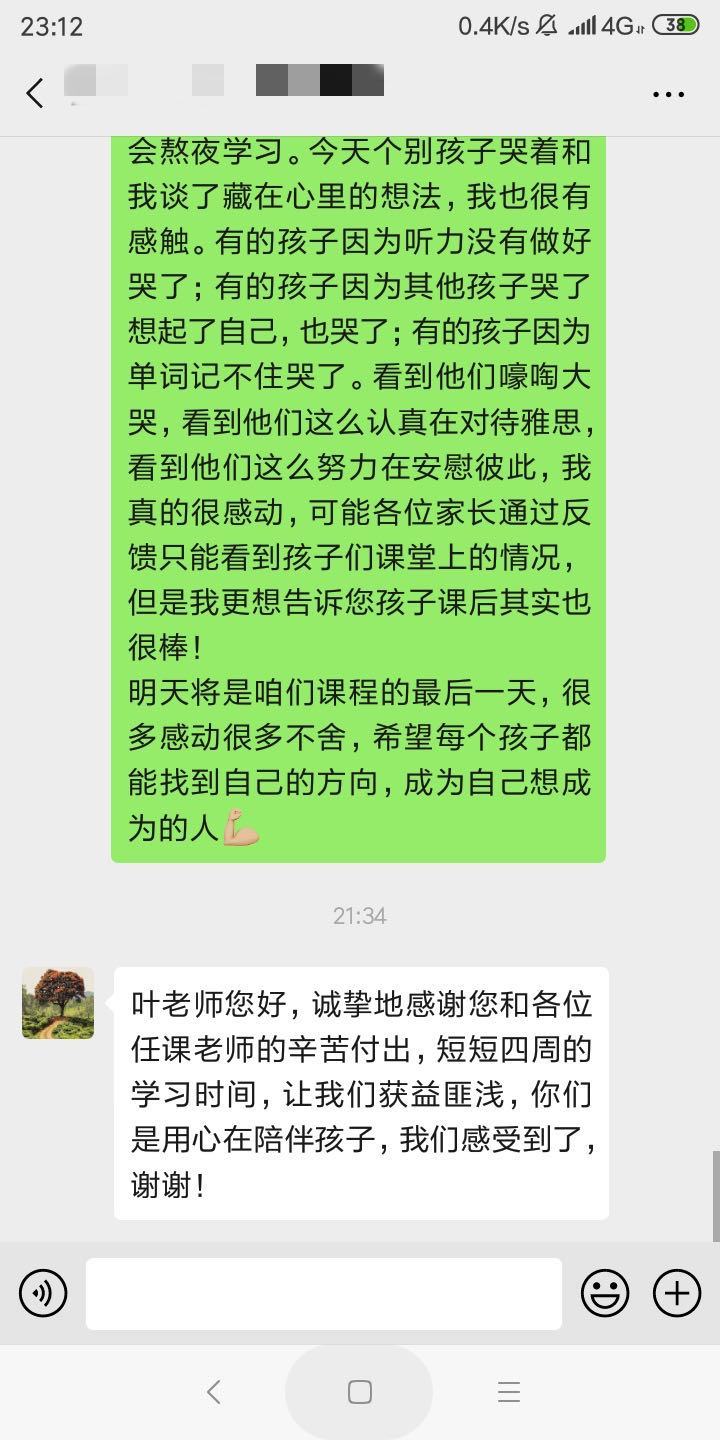Tap the system back button

coord(212,1392)
